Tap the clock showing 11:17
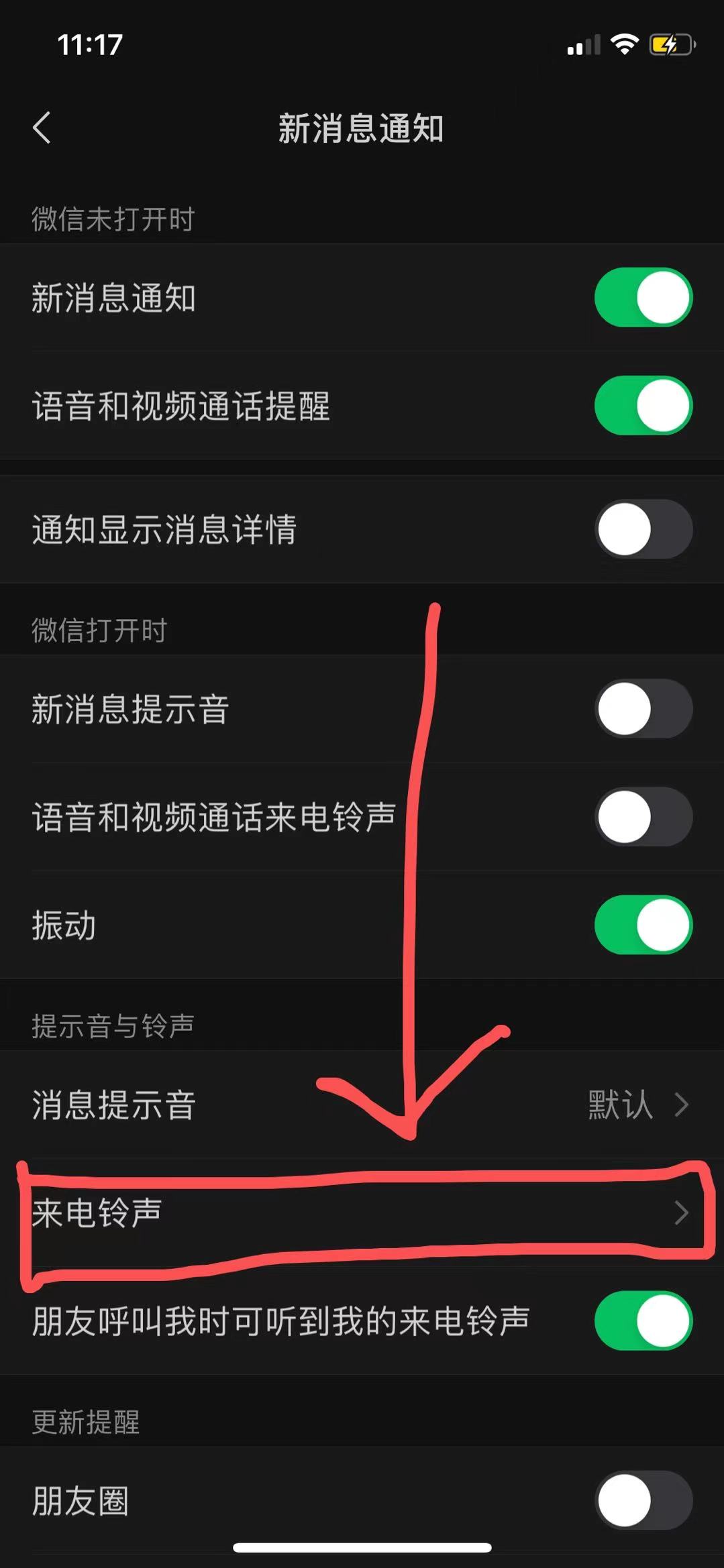Viewport: 724px width, 1568px height. point(89,45)
